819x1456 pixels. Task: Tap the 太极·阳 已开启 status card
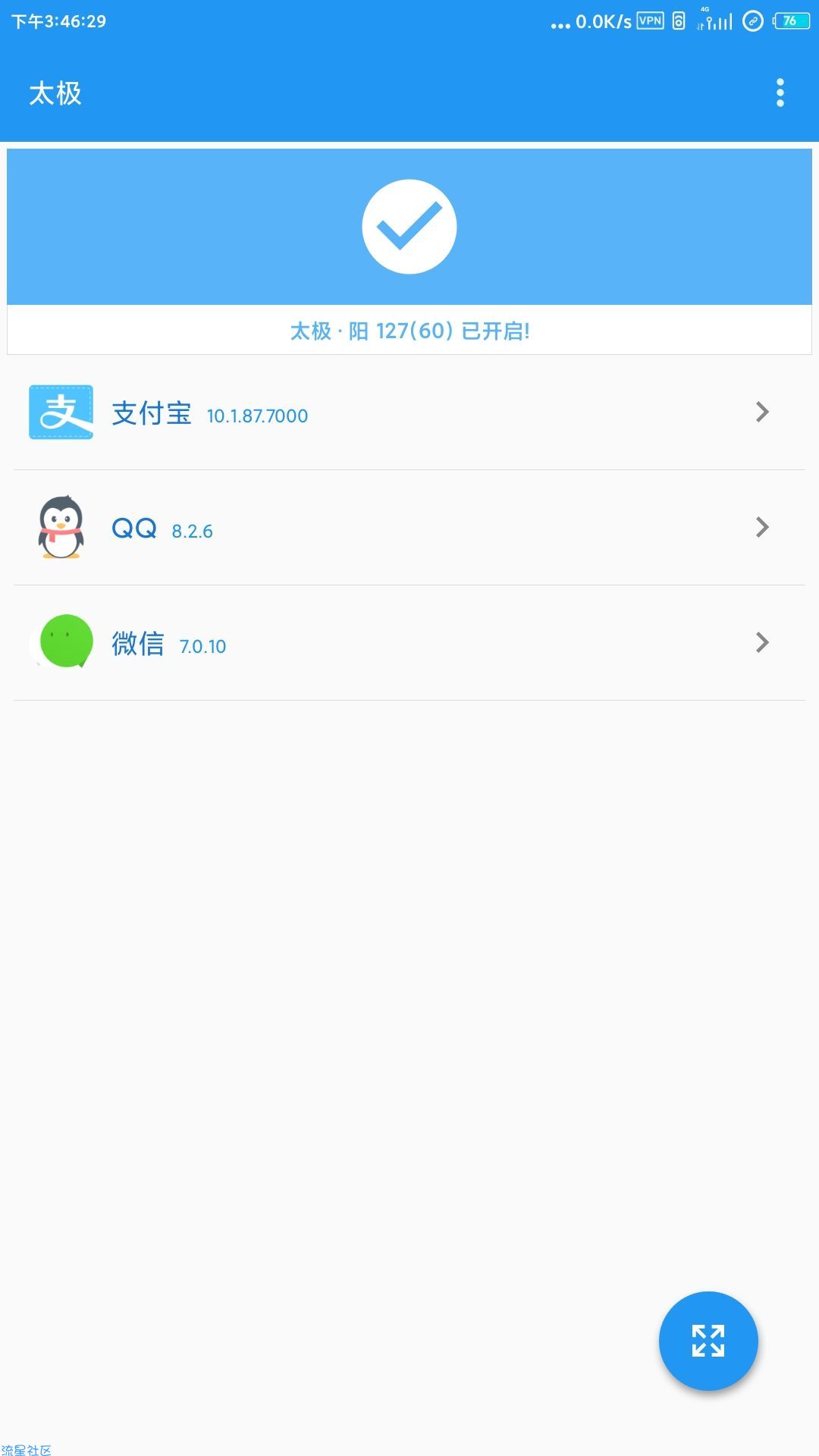pos(409,252)
